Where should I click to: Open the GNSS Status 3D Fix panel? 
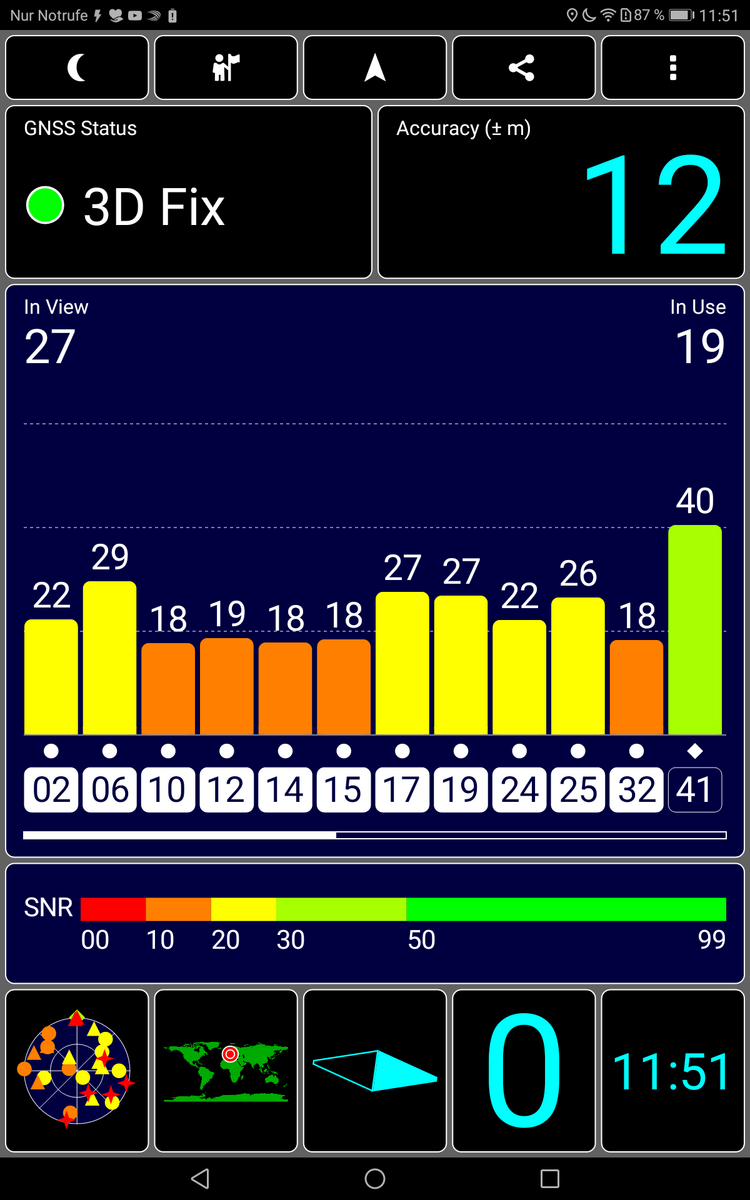[x=189, y=192]
